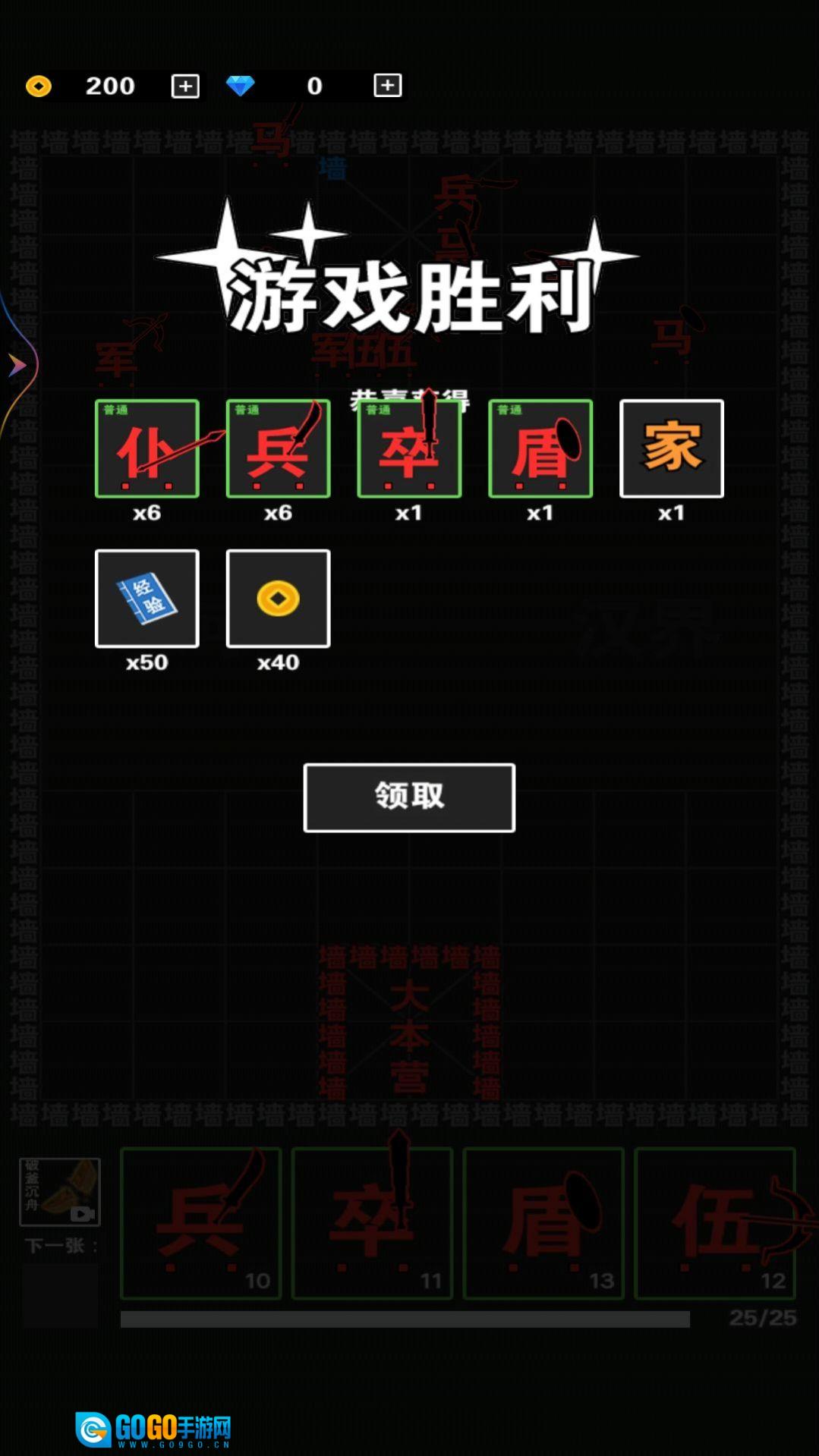Image resolution: width=819 pixels, height=1456 pixels.
Task: Select the 家 reward item
Action: (x=672, y=448)
